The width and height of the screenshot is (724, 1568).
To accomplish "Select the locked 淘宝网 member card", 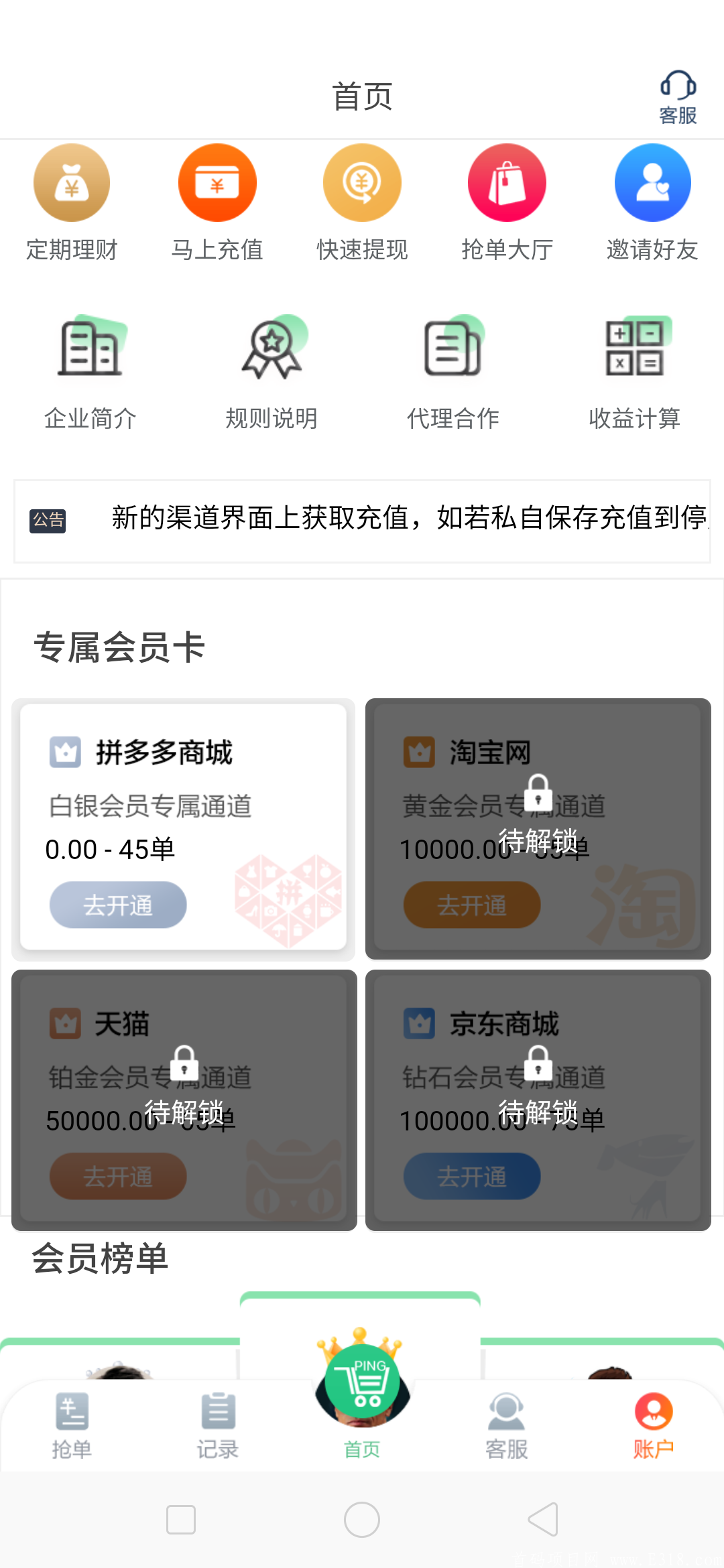I will click(538, 829).
